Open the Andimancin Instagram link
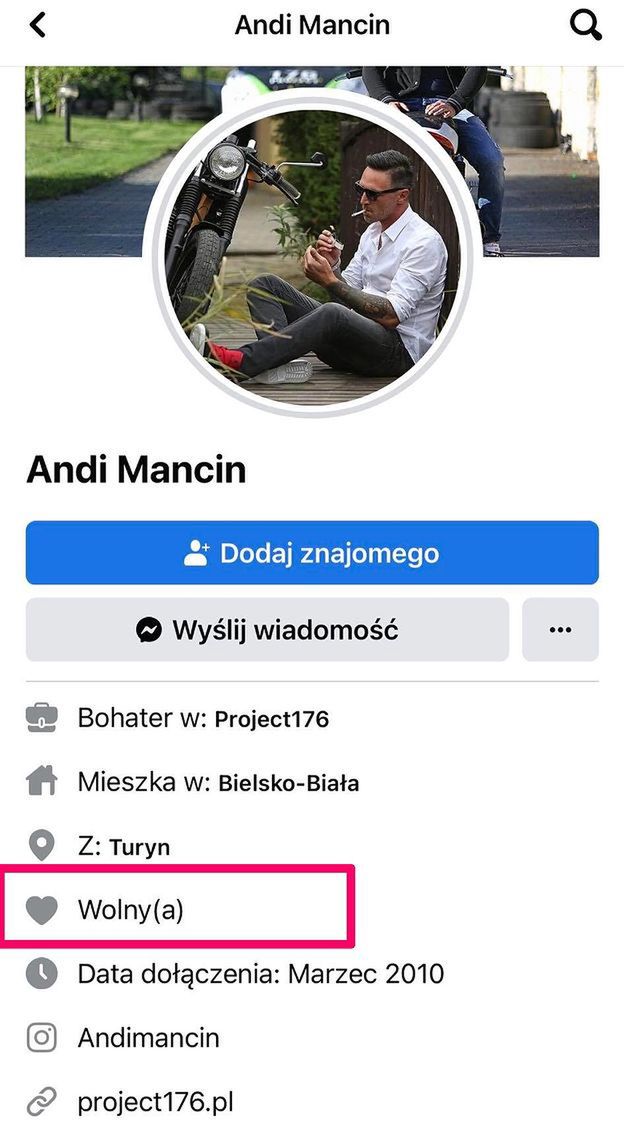This screenshot has width=624, height=1132. (148, 1038)
